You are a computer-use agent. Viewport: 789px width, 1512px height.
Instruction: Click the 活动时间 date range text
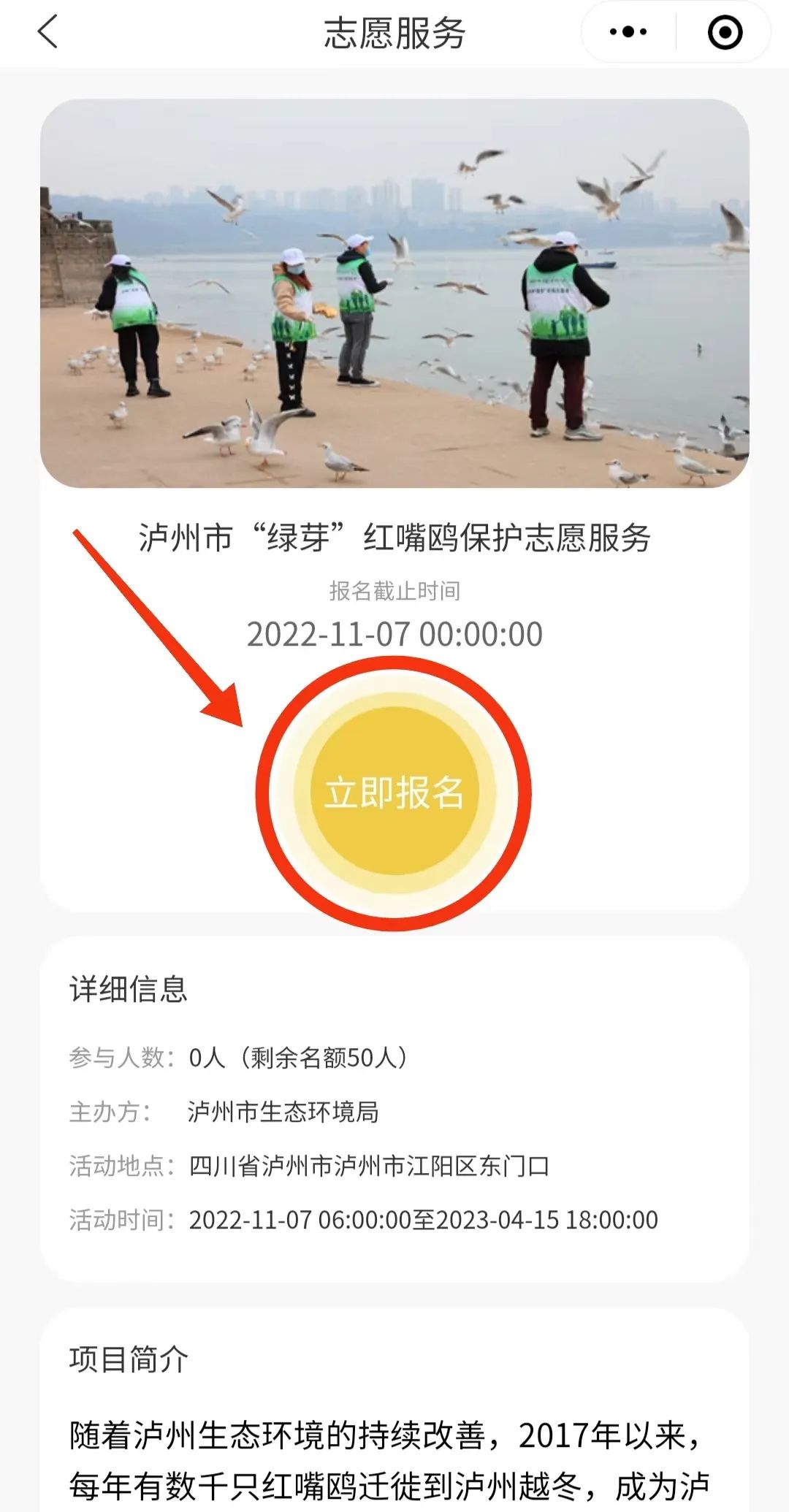(422, 1219)
